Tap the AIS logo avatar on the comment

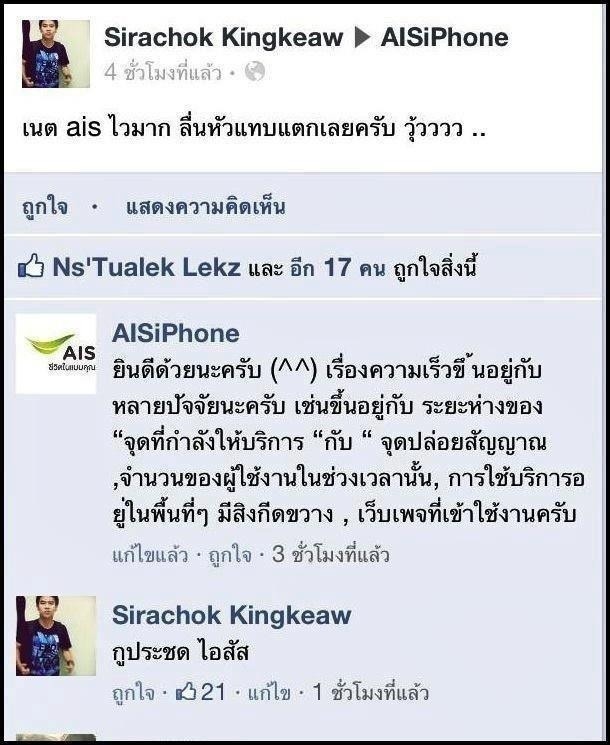click(x=56, y=354)
